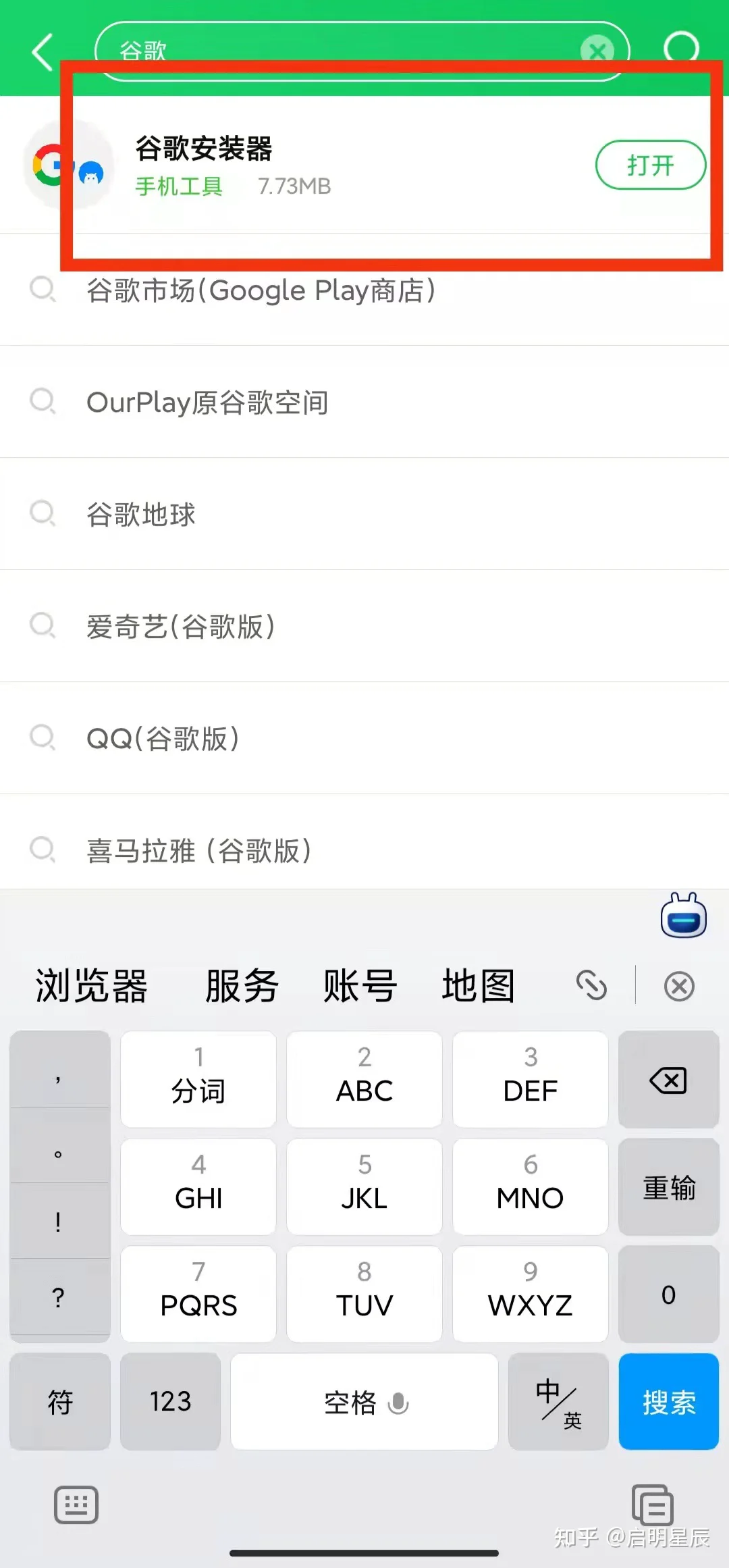Hit the keyboard backspace key
Viewport: 729px width, 1568px height.
(669, 1080)
